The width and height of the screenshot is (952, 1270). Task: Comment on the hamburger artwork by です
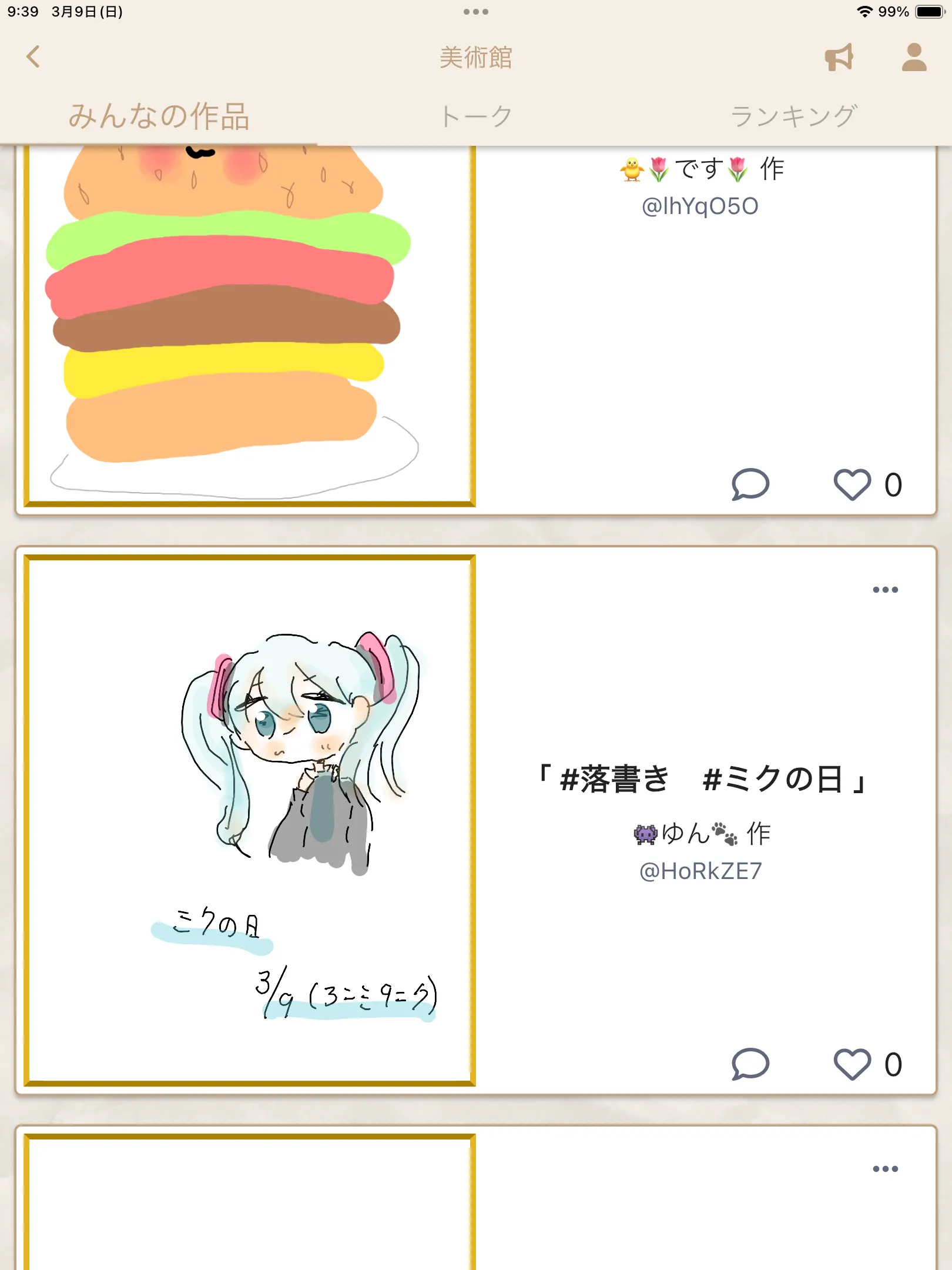750,484
